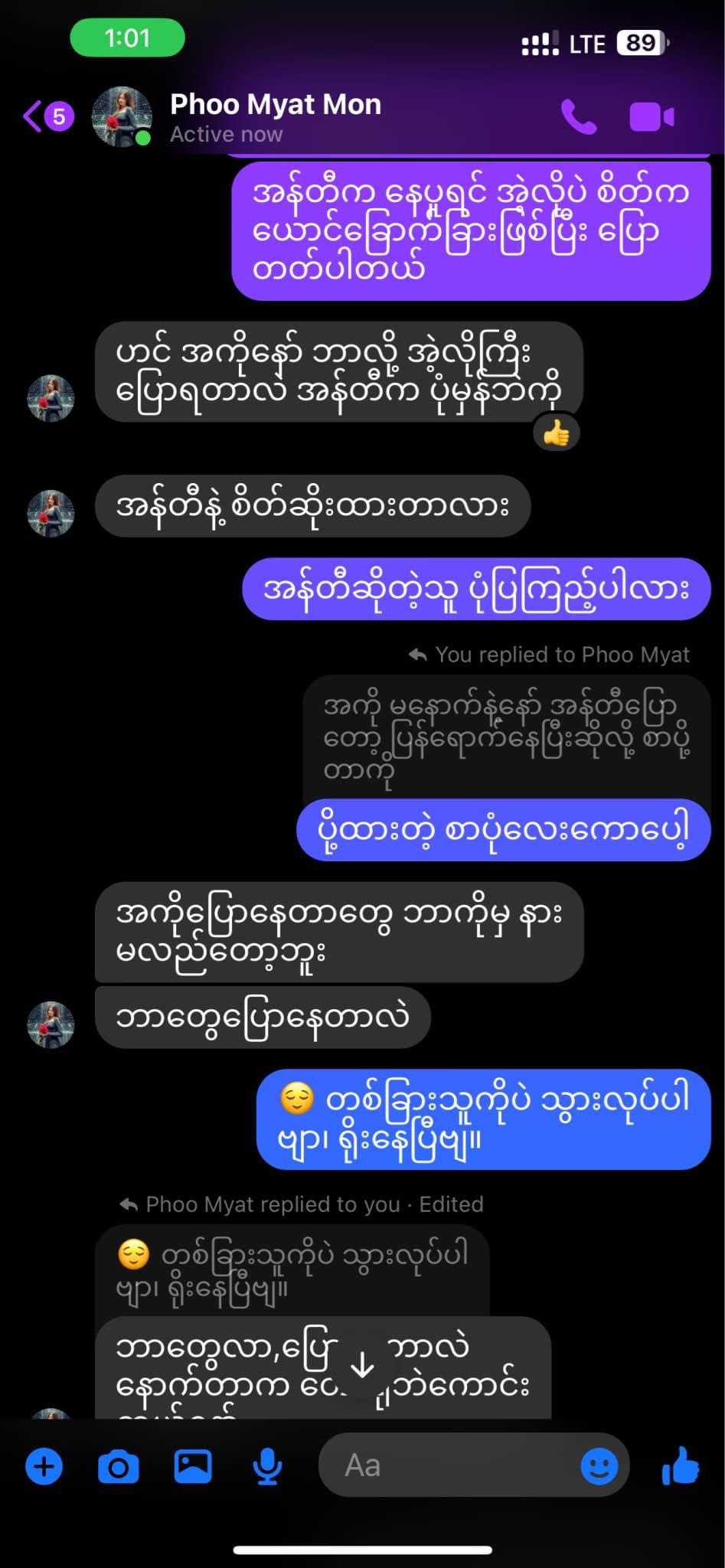Focus the Aa message input field
This screenshot has height=1568, width=725.
452,1465
